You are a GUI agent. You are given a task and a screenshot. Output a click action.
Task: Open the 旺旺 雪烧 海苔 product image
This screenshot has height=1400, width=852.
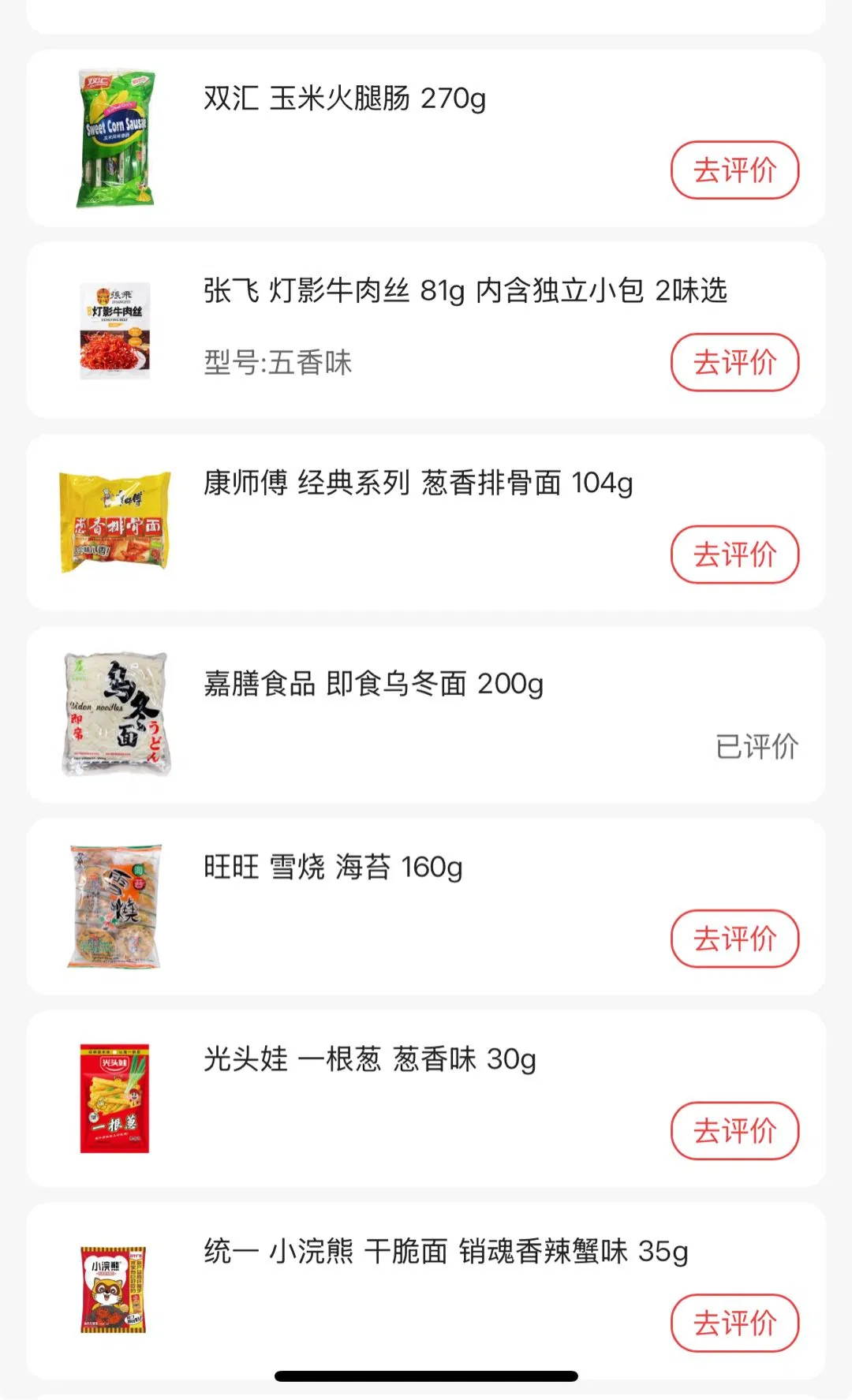point(115,906)
